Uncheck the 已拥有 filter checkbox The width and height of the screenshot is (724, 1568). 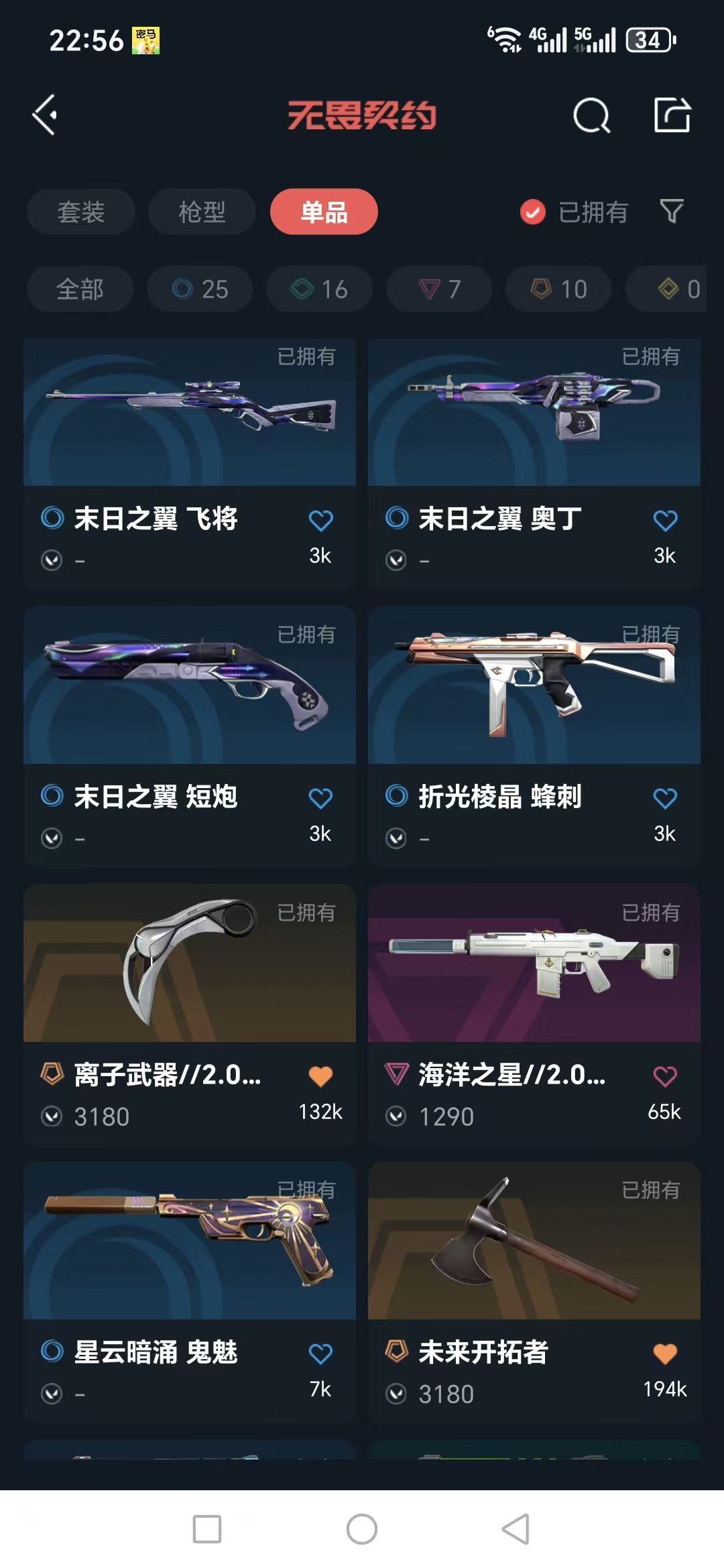click(533, 212)
